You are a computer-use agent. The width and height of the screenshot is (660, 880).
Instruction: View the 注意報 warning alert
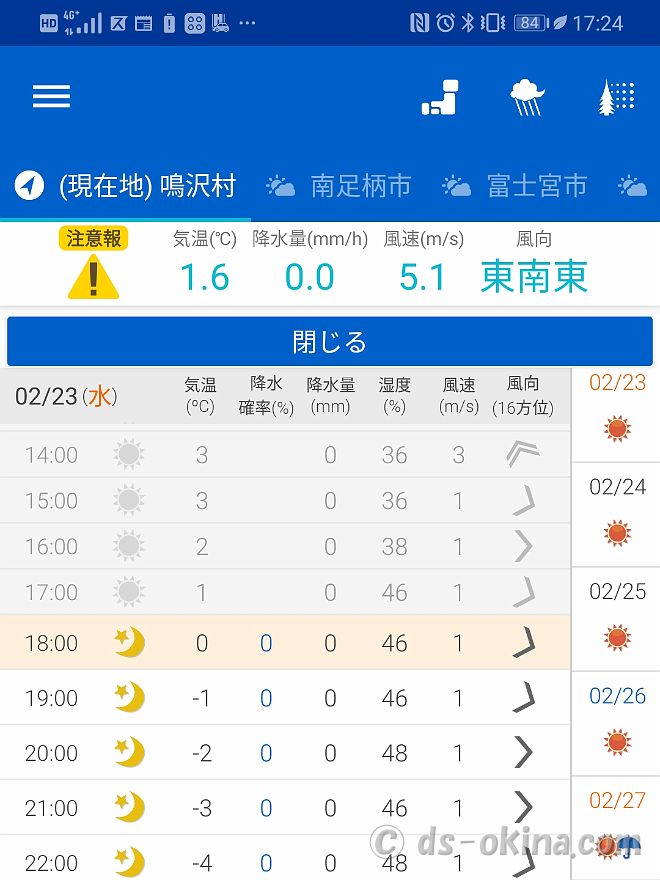click(93, 264)
